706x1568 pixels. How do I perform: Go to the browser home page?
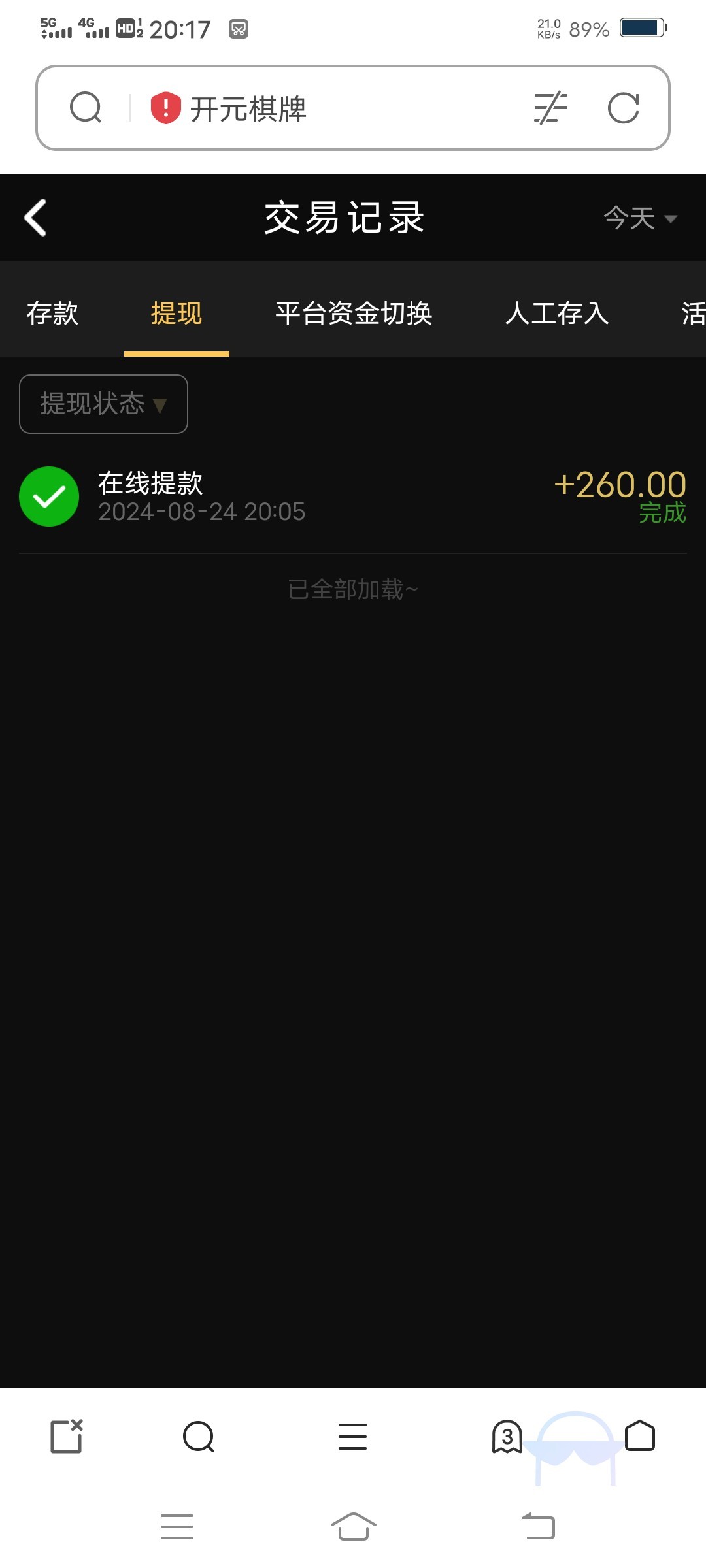coord(640,1435)
